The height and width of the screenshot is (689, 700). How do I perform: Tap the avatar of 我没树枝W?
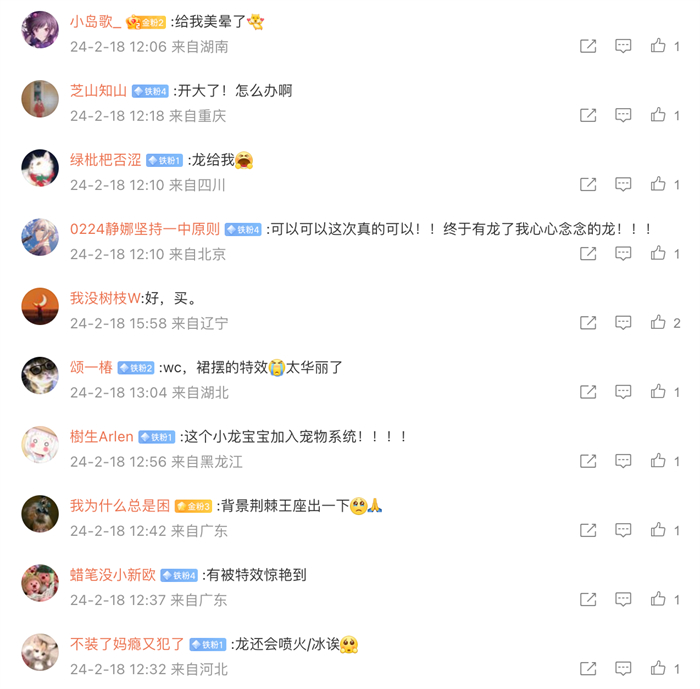pyautogui.click(x=40, y=306)
